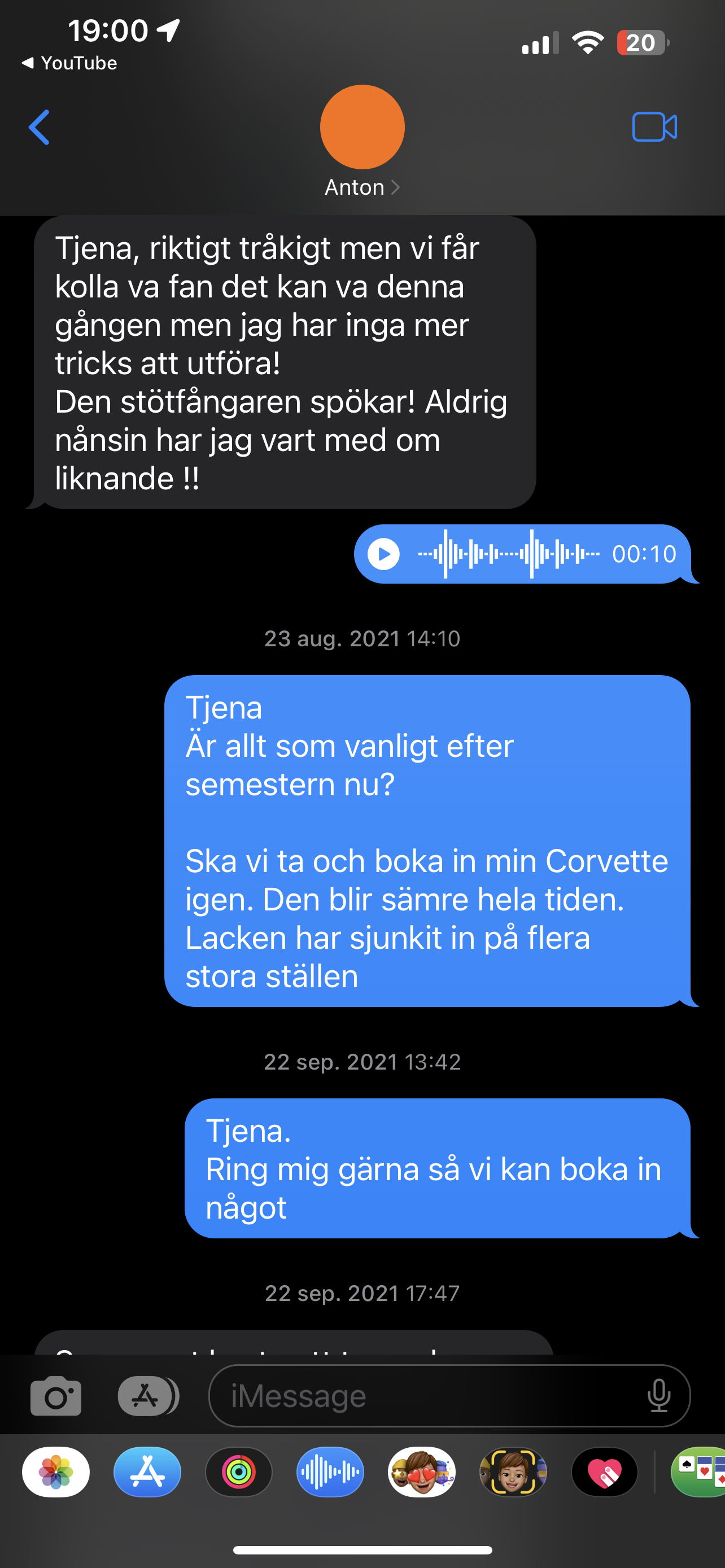Return to YouTube via the status bar link

(69, 63)
